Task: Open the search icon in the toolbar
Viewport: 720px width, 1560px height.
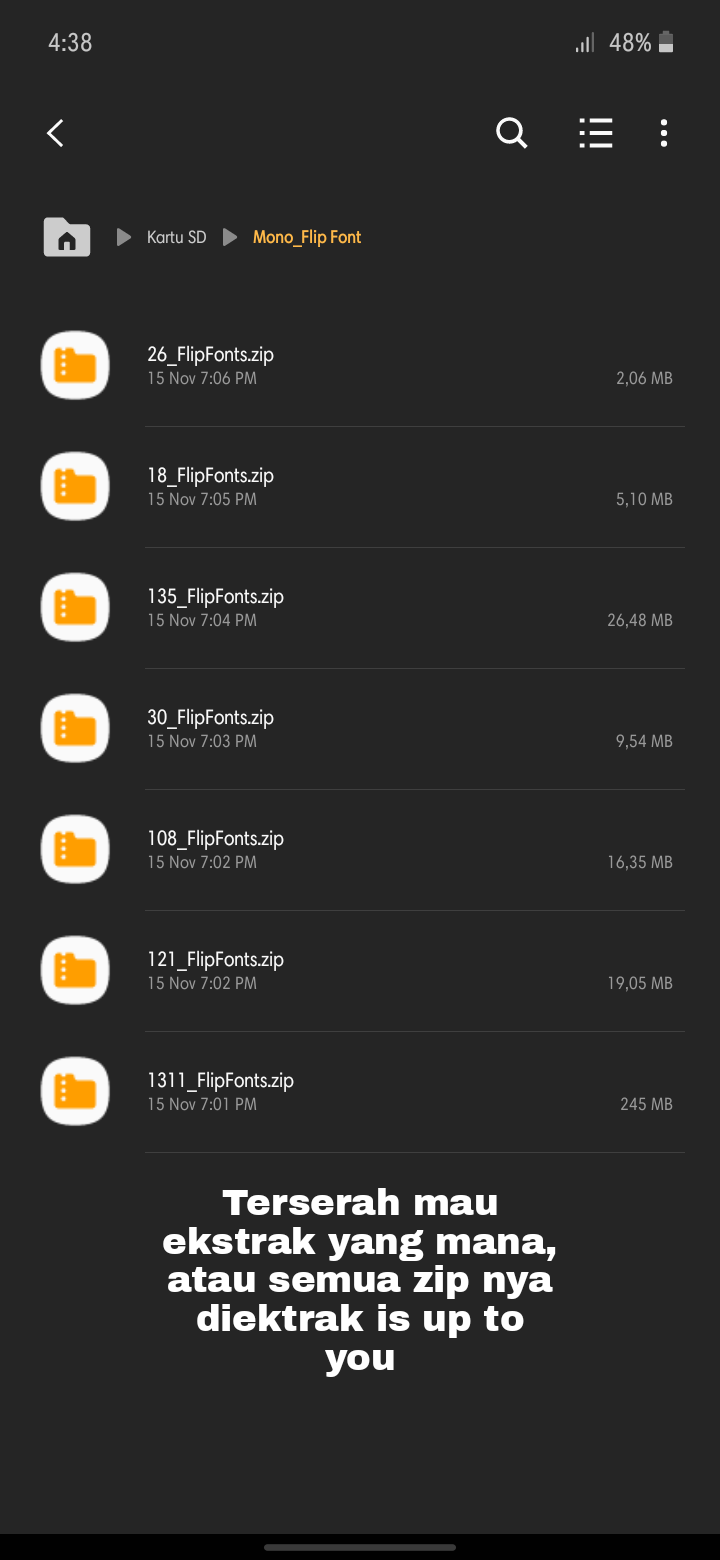Action: [511, 132]
